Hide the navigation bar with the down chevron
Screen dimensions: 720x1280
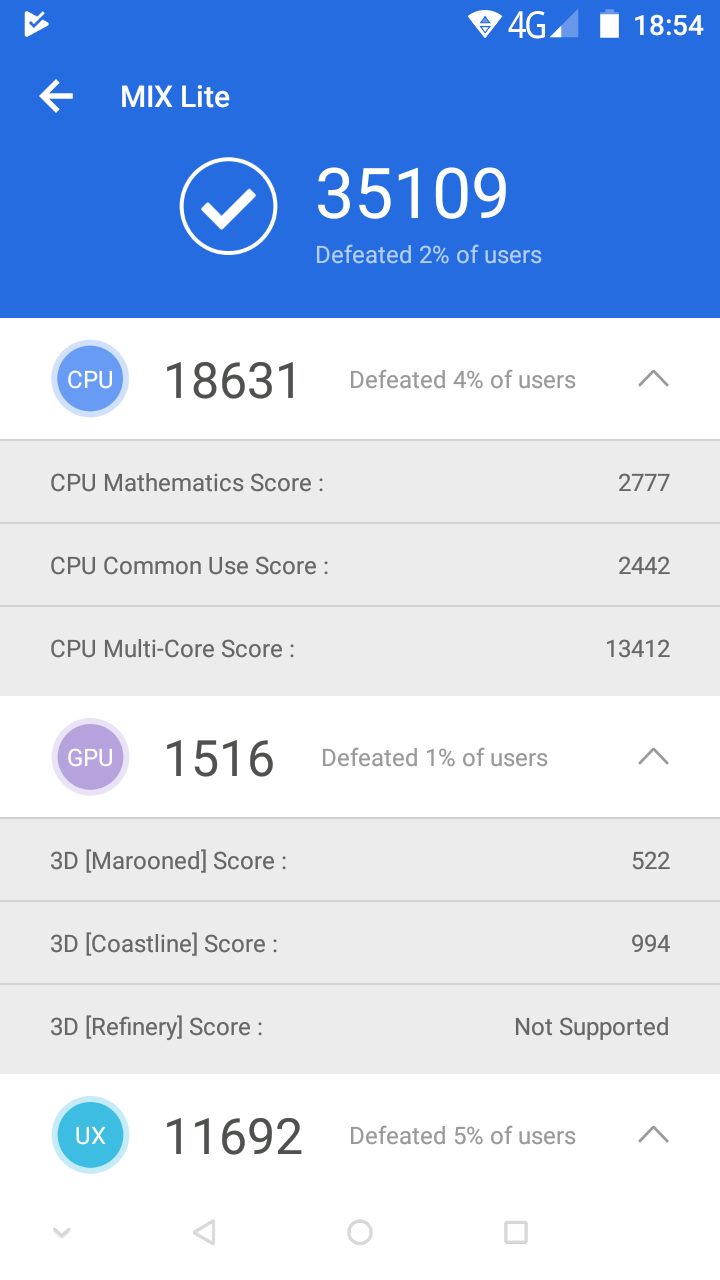pyautogui.click(x=62, y=1233)
